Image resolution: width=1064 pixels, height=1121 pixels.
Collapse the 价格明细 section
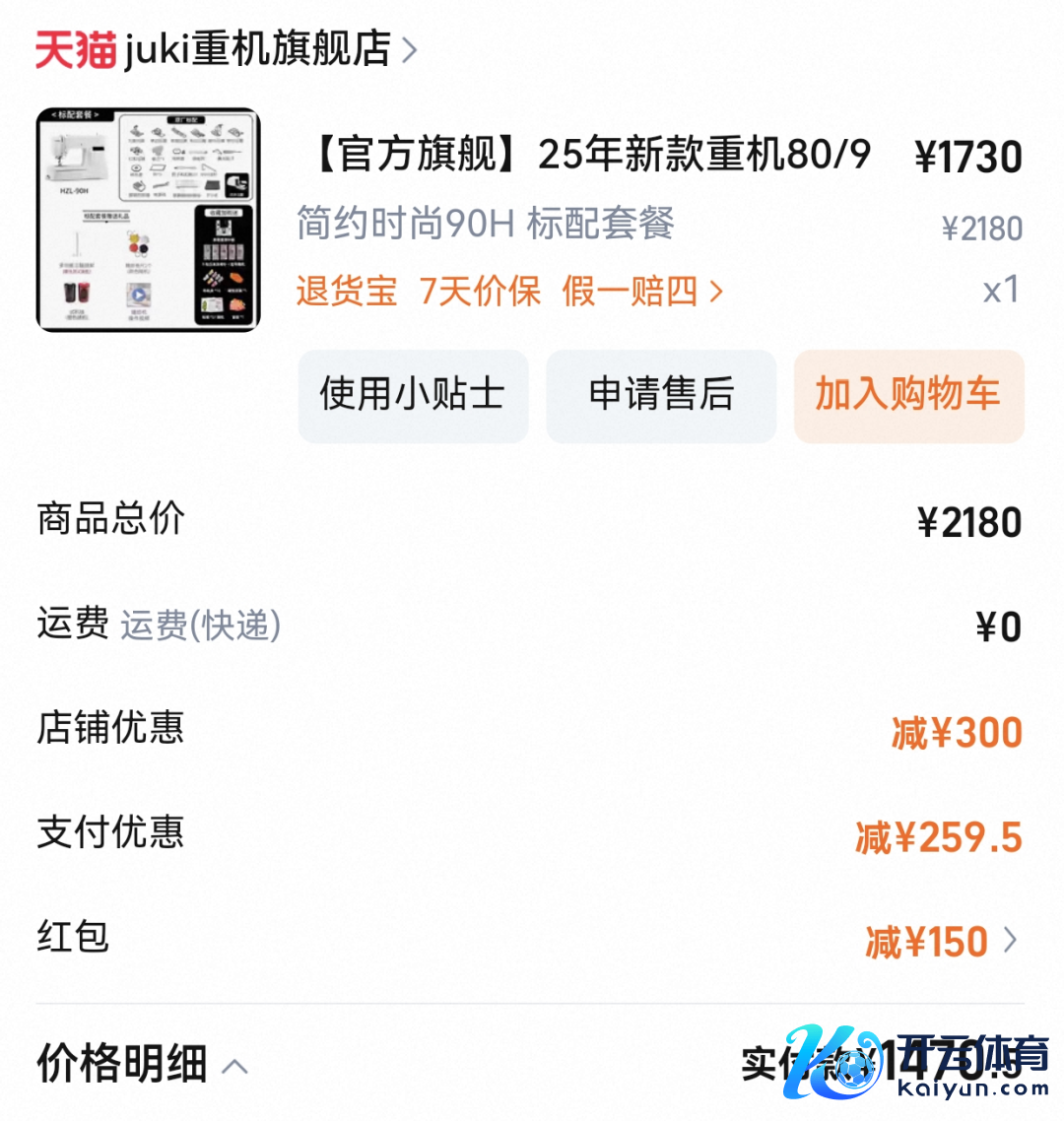click(142, 1065)
